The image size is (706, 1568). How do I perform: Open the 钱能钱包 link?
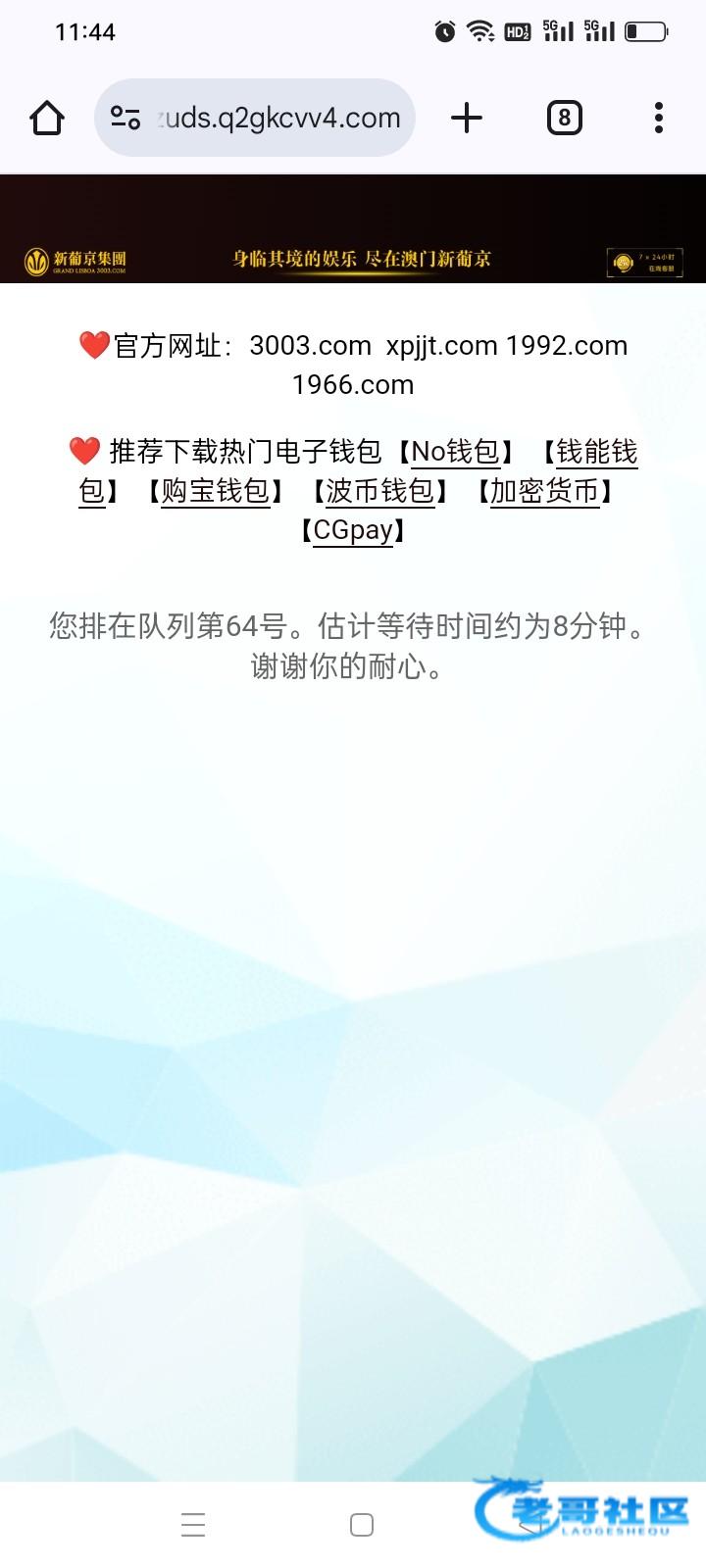point(596,452)
